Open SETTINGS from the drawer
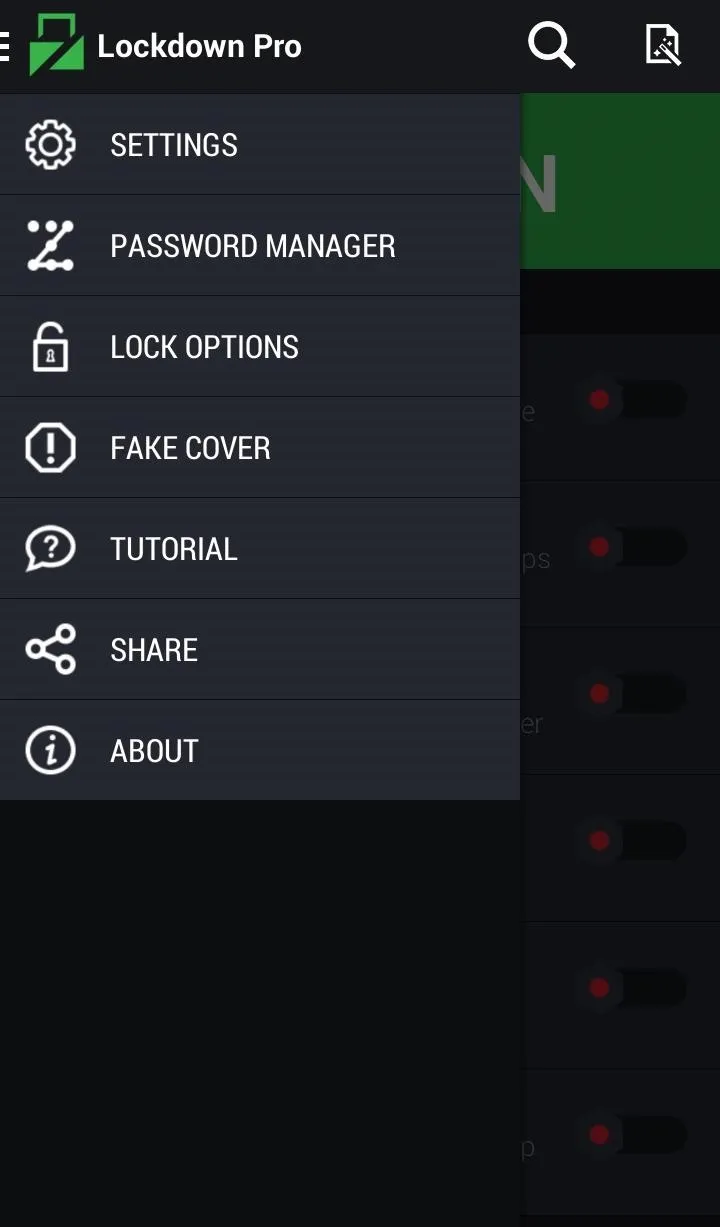The image size is (720, 1227). click(260, 144)
